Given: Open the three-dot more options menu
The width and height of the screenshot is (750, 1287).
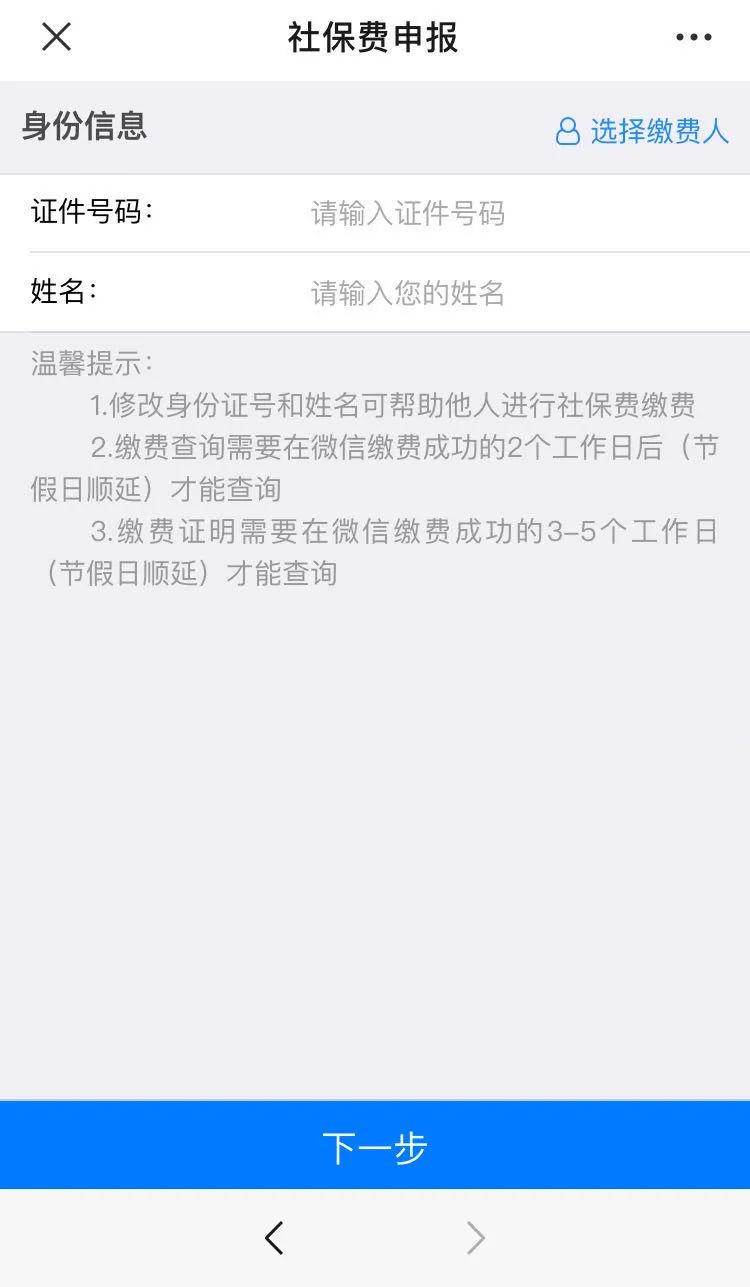Looking at the screenshot, I should 693,37.
